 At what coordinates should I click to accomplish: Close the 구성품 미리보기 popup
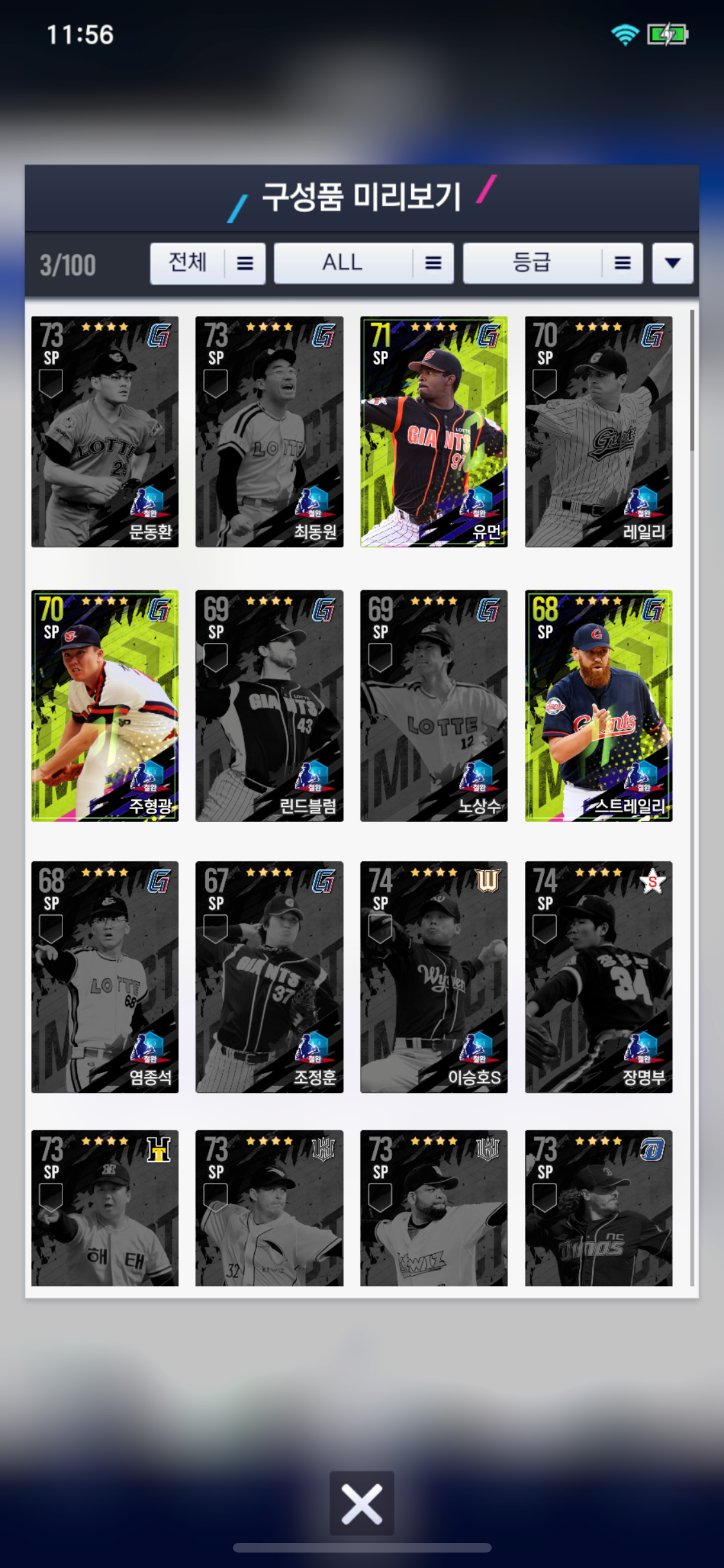click(x=362, y=1504)
